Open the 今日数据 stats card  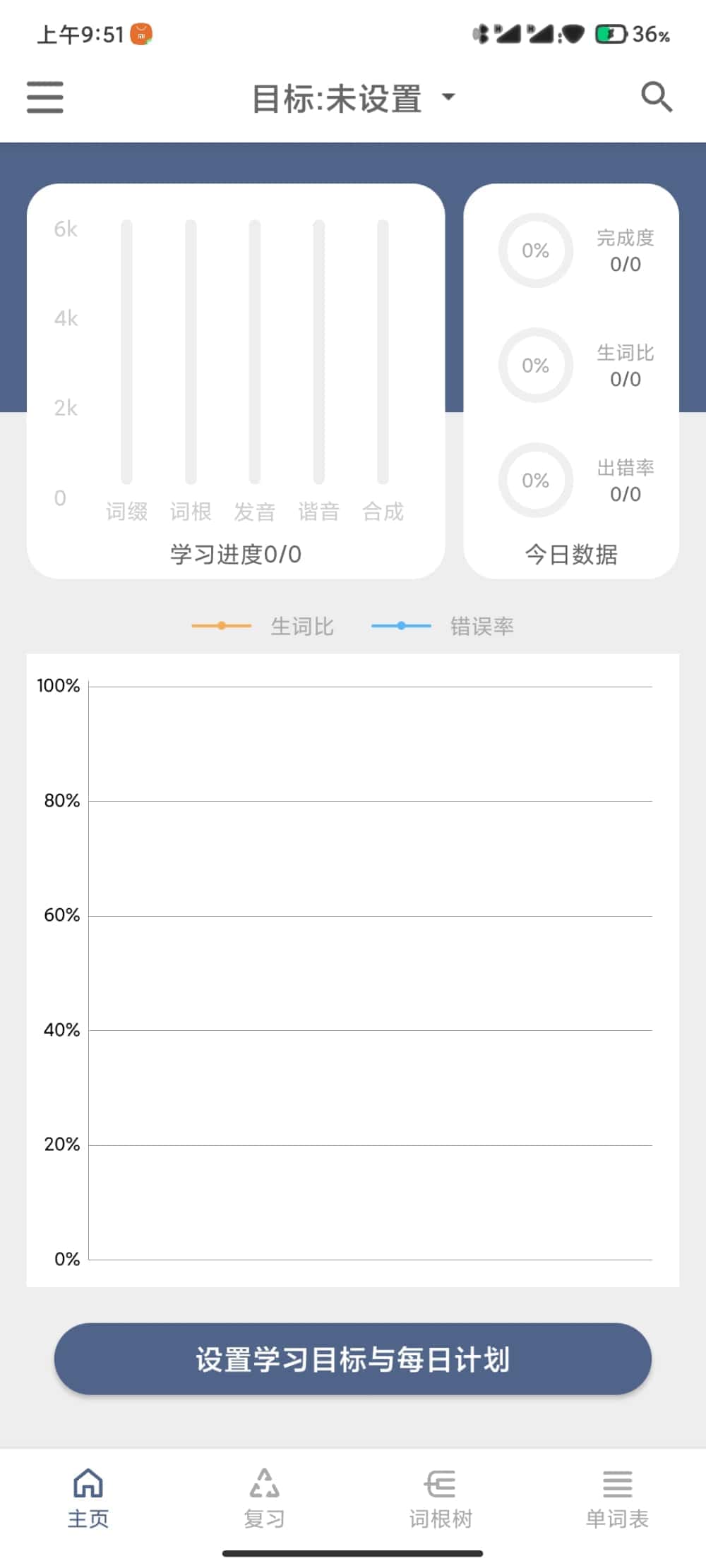coord(571,381)
